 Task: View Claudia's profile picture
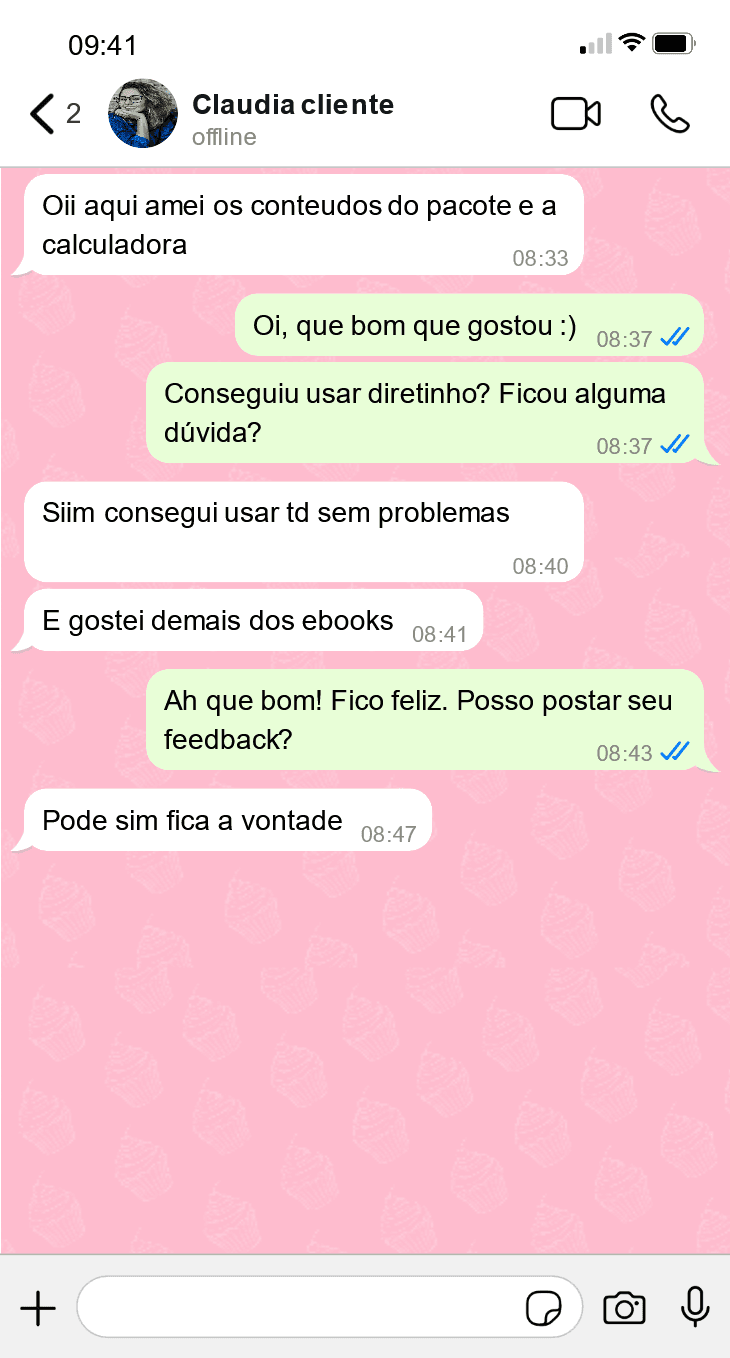[x=143, y=114]
